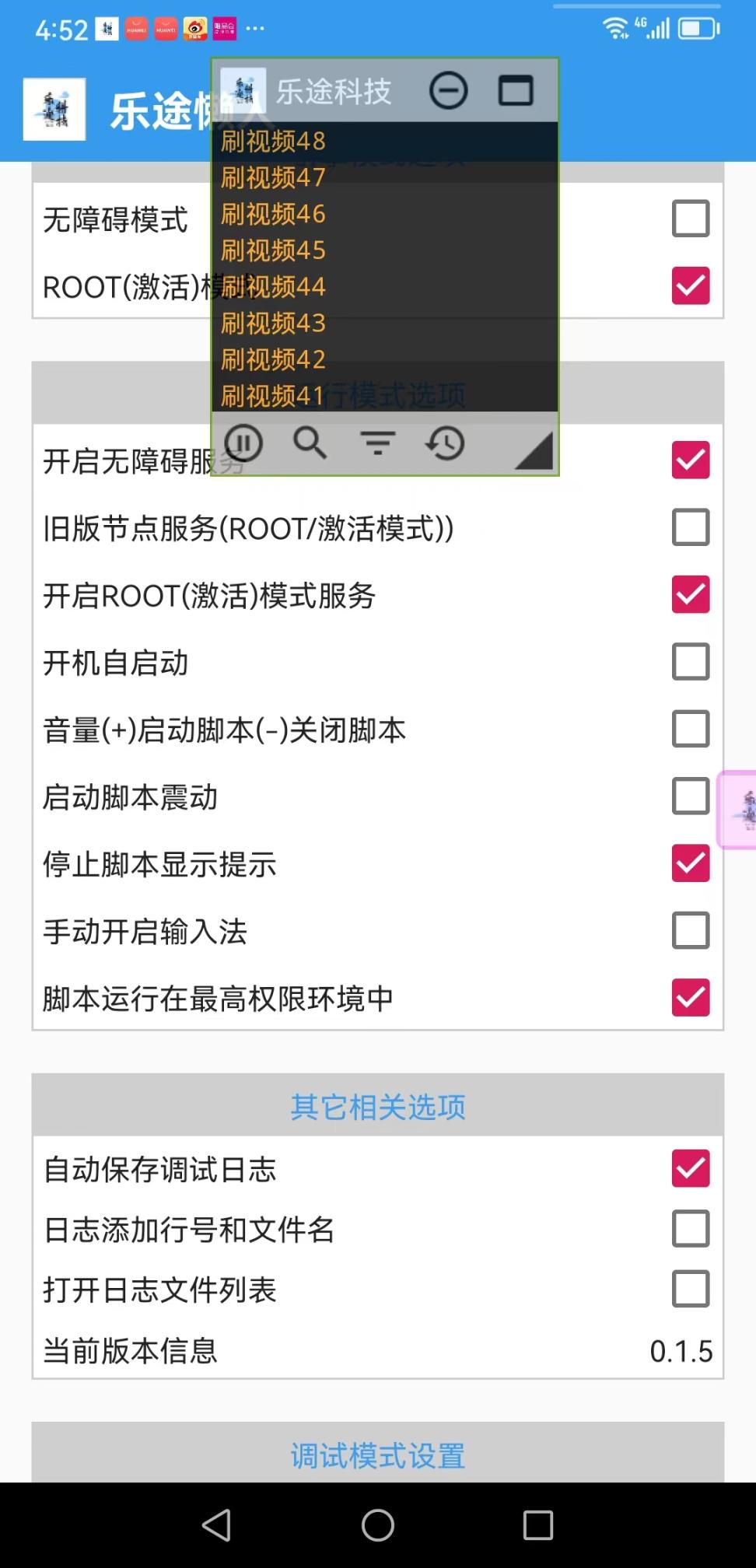Screen dimensions: 756x1568
Task: Collapse the floating log window with the minus icon
Action: point(449,89)
